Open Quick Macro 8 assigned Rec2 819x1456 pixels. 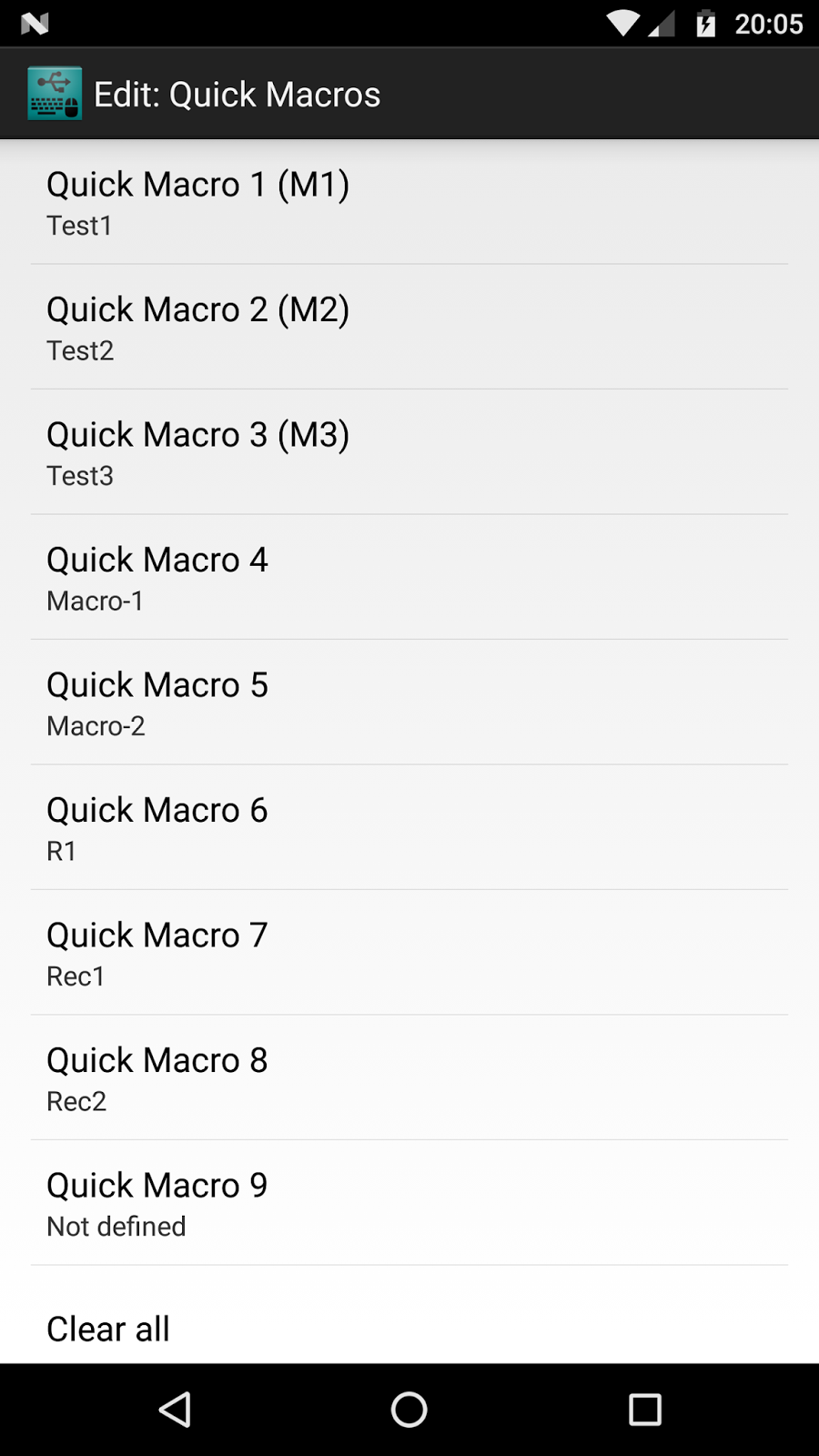coord(409,1077)
